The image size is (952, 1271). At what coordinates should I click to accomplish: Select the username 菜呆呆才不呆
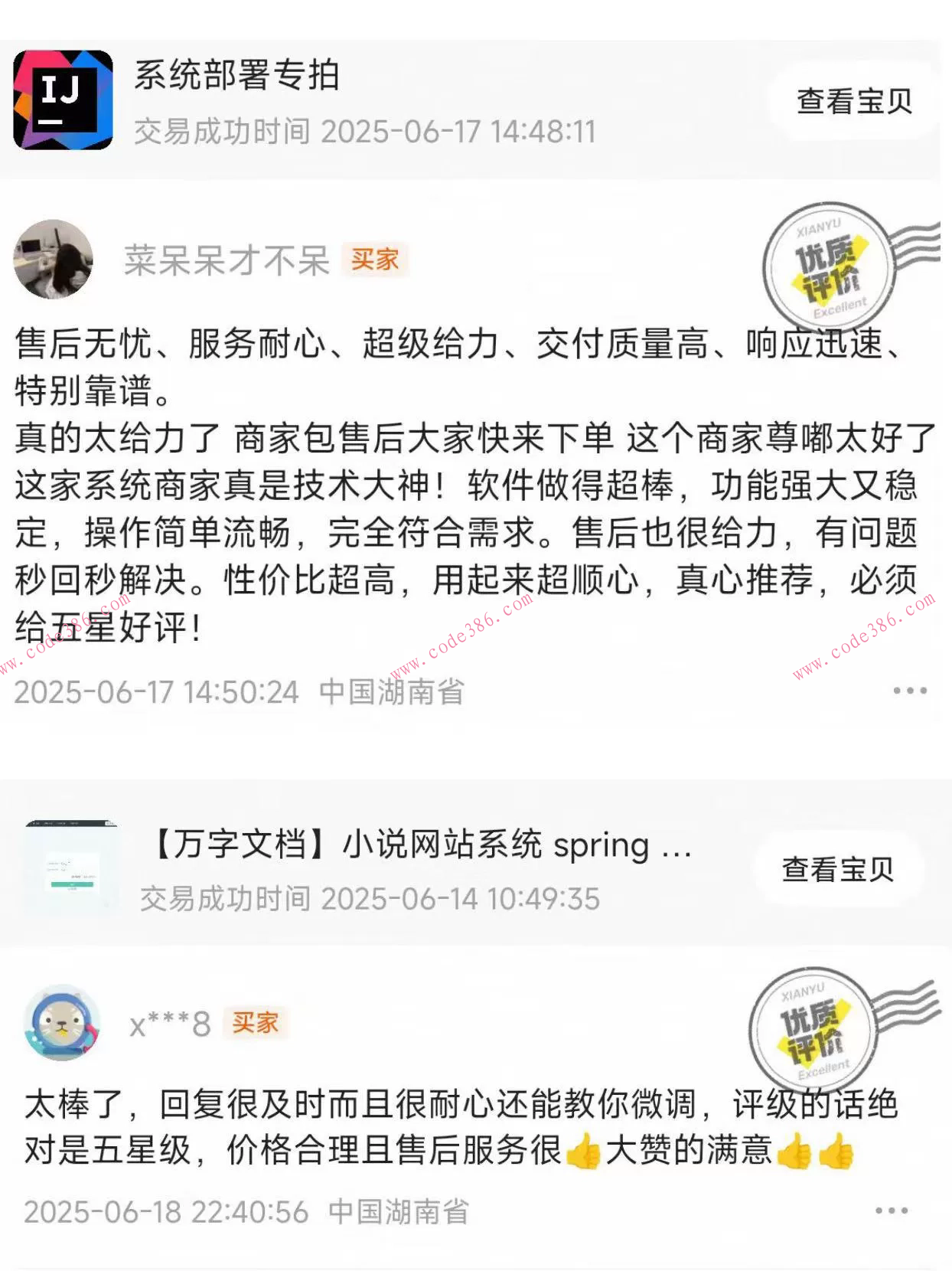click(226, 259)
